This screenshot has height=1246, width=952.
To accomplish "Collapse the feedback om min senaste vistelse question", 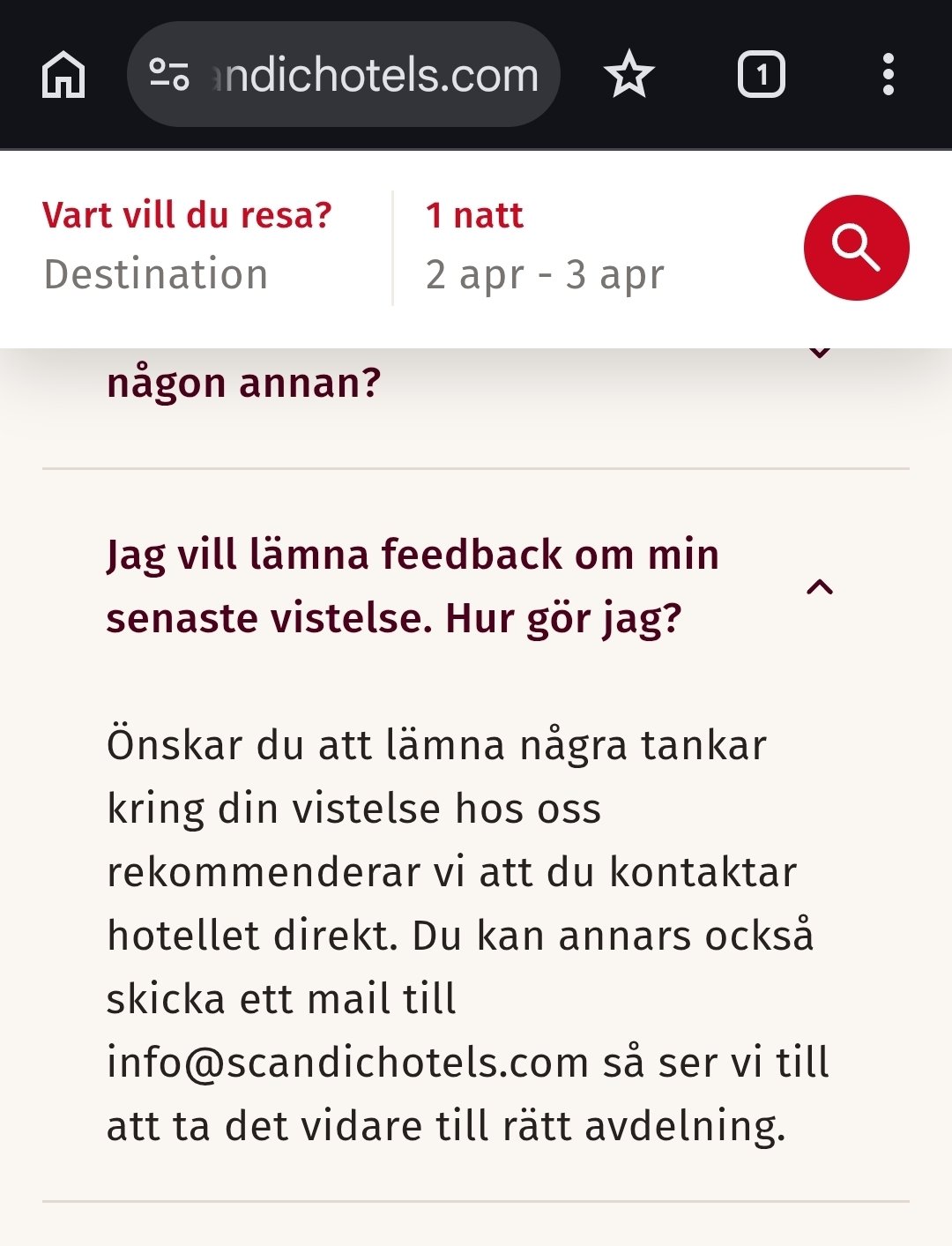I will coord(820,586).
